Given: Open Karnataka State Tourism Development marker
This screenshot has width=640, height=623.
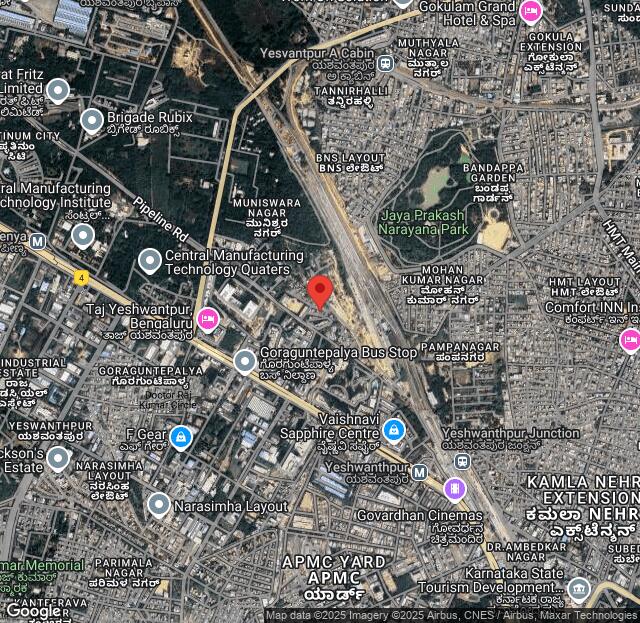Looking at the screenshot, I should point(578,589).
